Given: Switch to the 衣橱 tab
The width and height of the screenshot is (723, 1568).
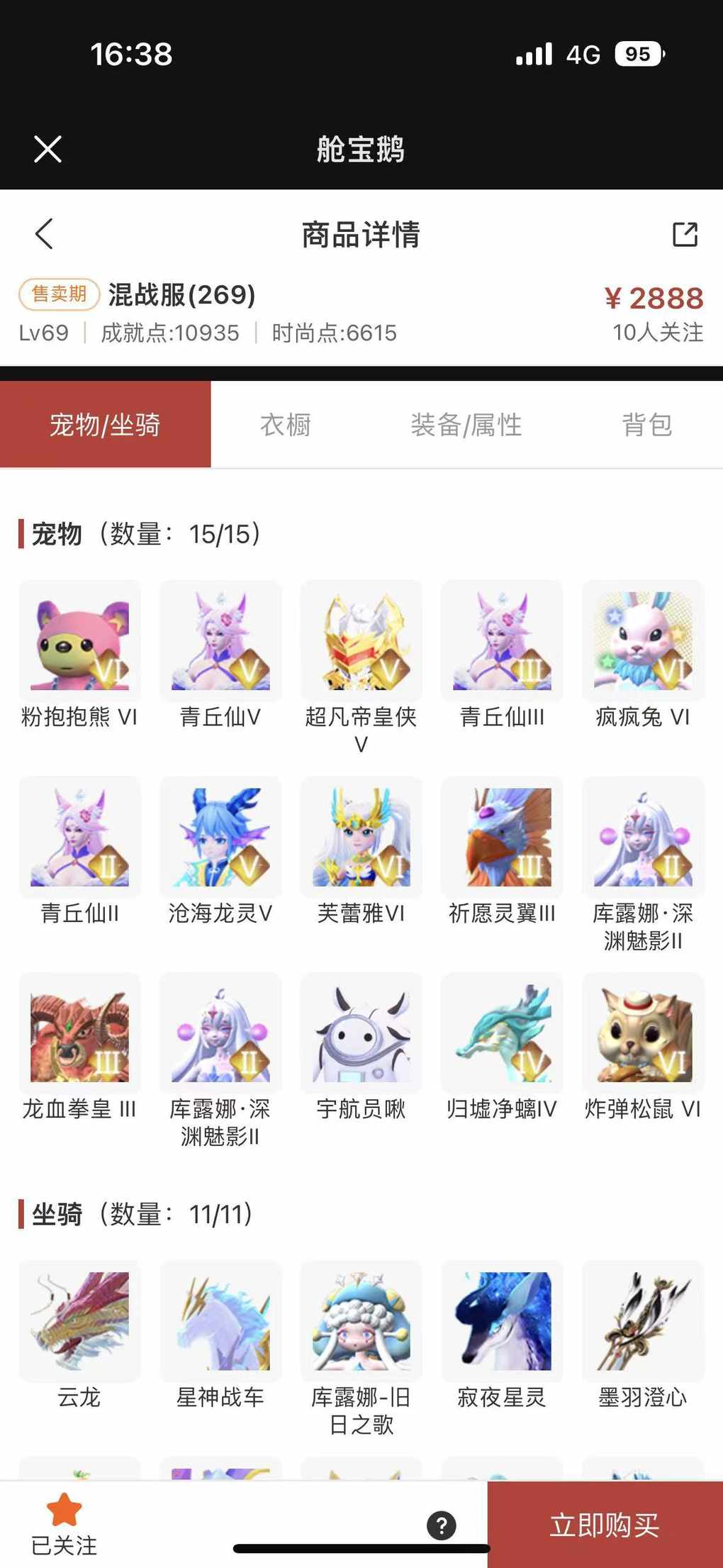Looking at the screenshot, I should click(286, 425).
